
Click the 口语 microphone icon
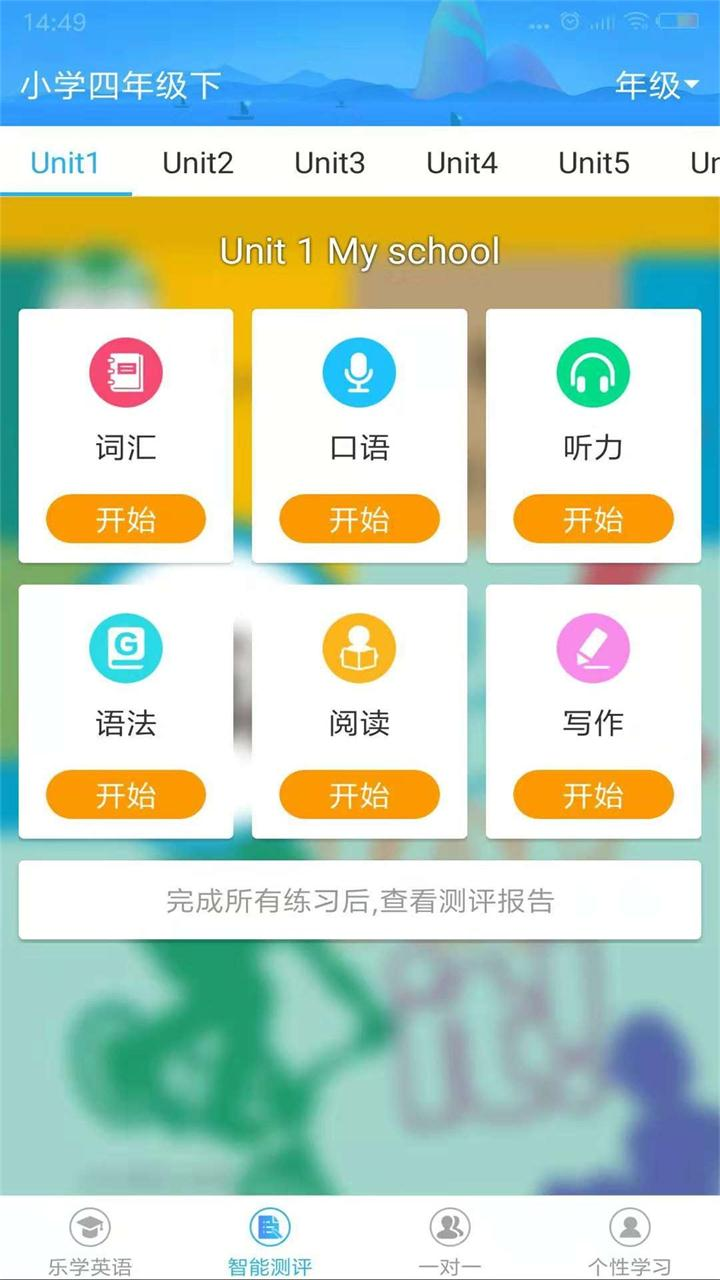[360, 370]
